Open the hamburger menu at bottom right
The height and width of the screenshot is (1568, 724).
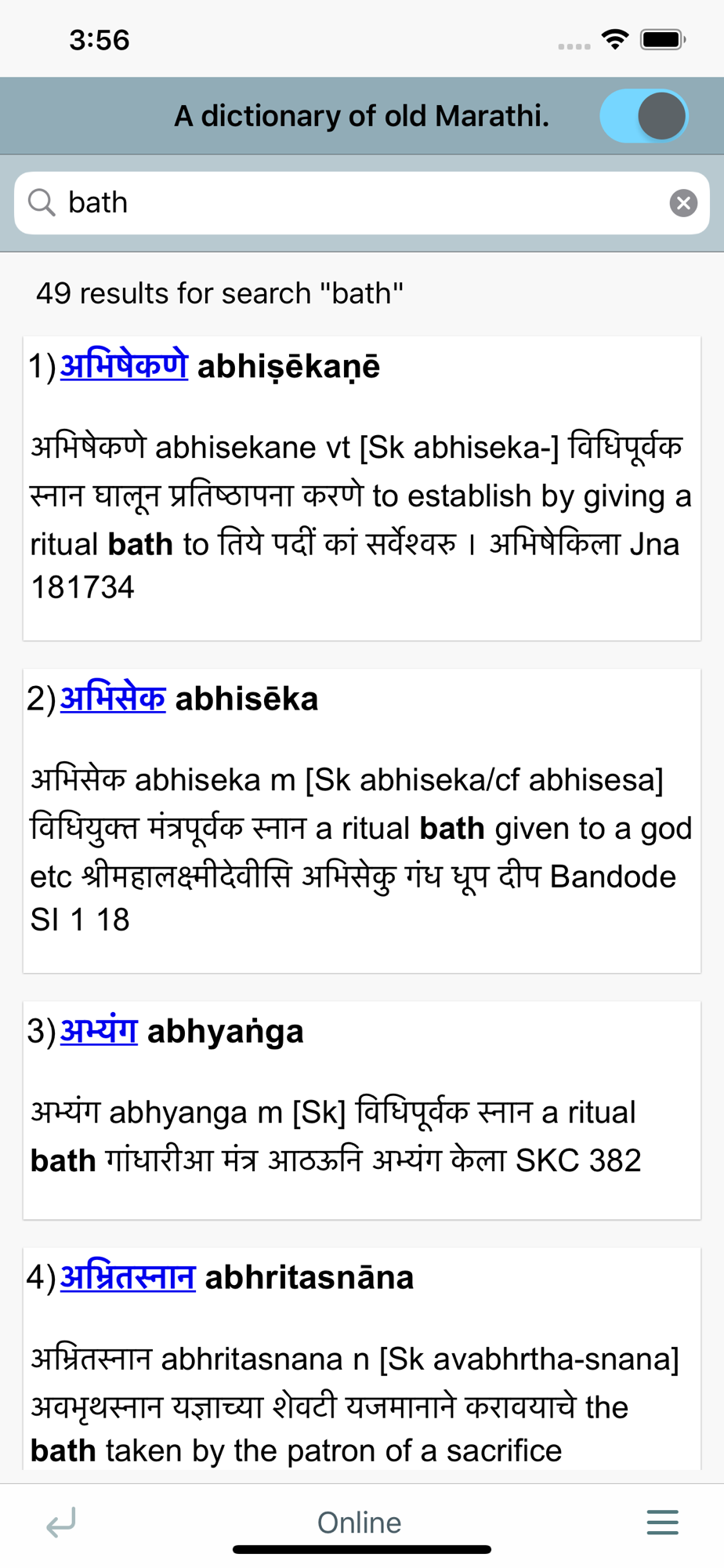coord(662,1523)
